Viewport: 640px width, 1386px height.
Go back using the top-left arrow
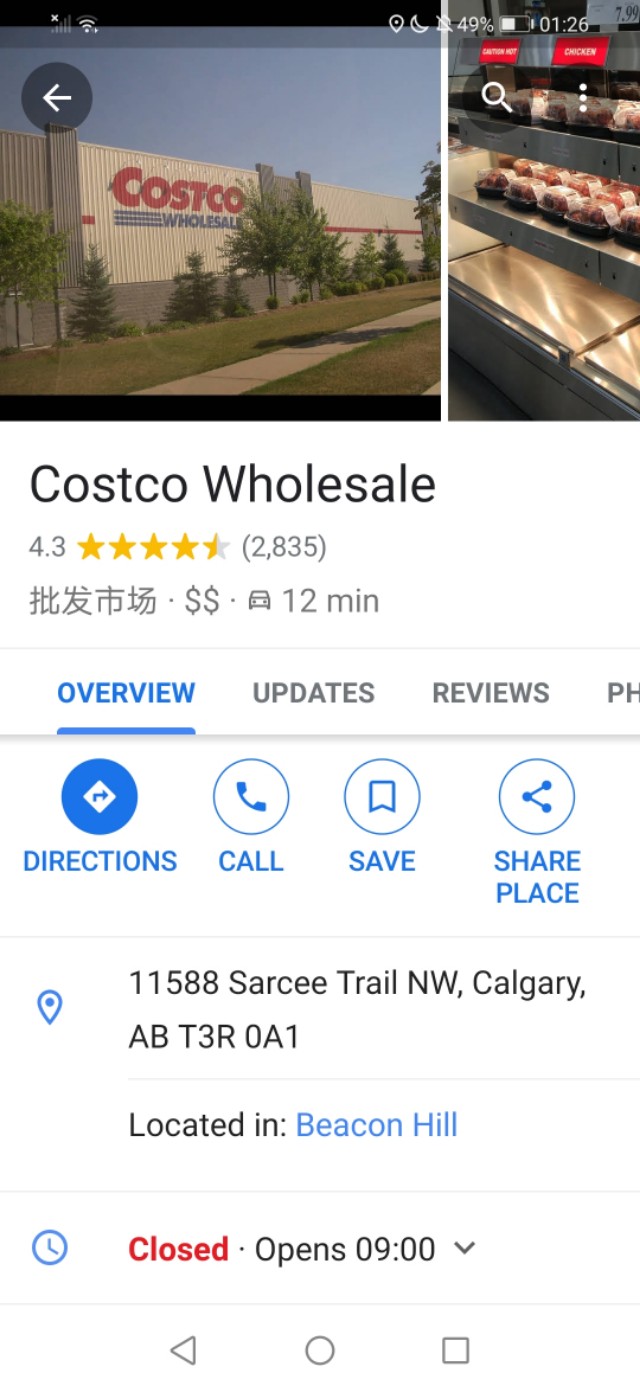point(57,97)
